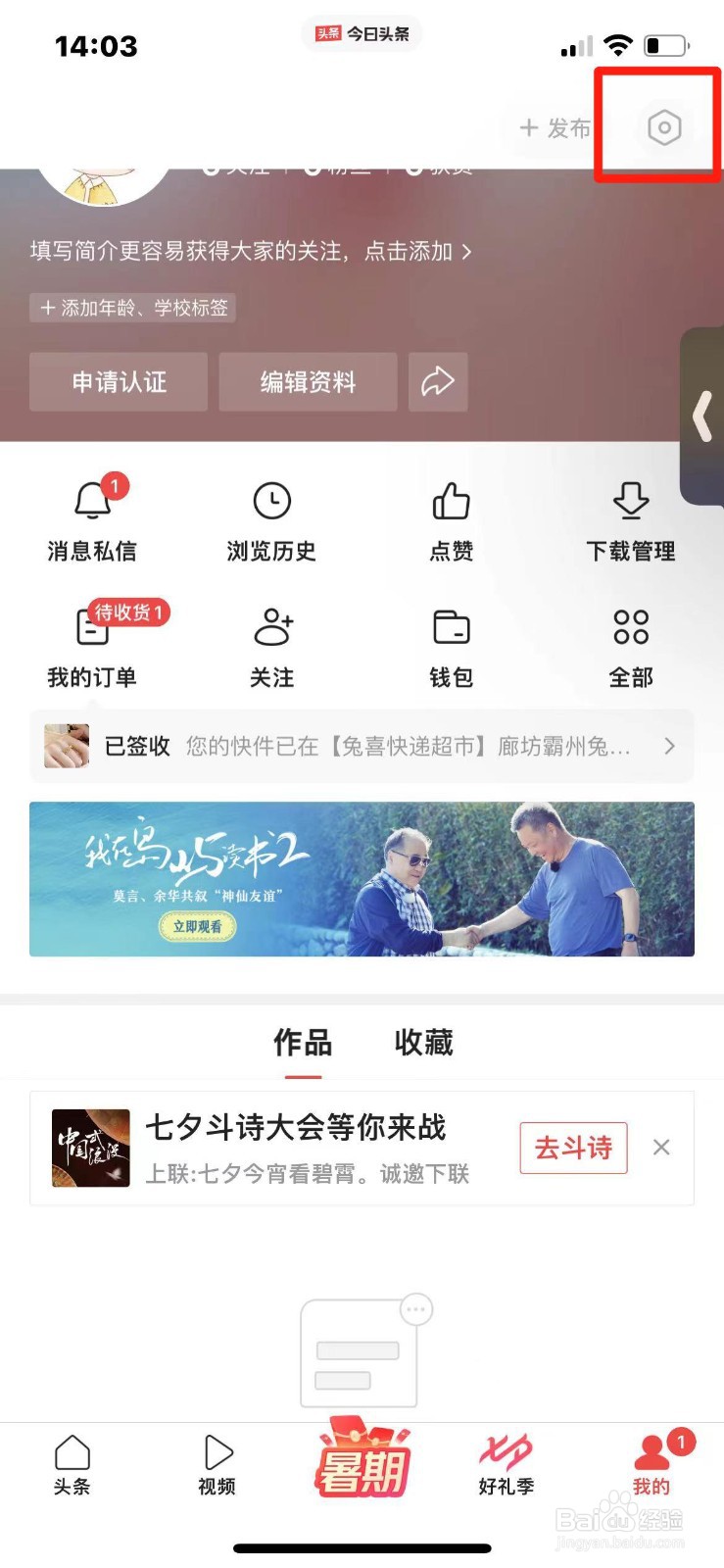Viewport: 724px width, 1568px height.
Task: Open 钱包 wallet icon
Action: tap(451, 647)
